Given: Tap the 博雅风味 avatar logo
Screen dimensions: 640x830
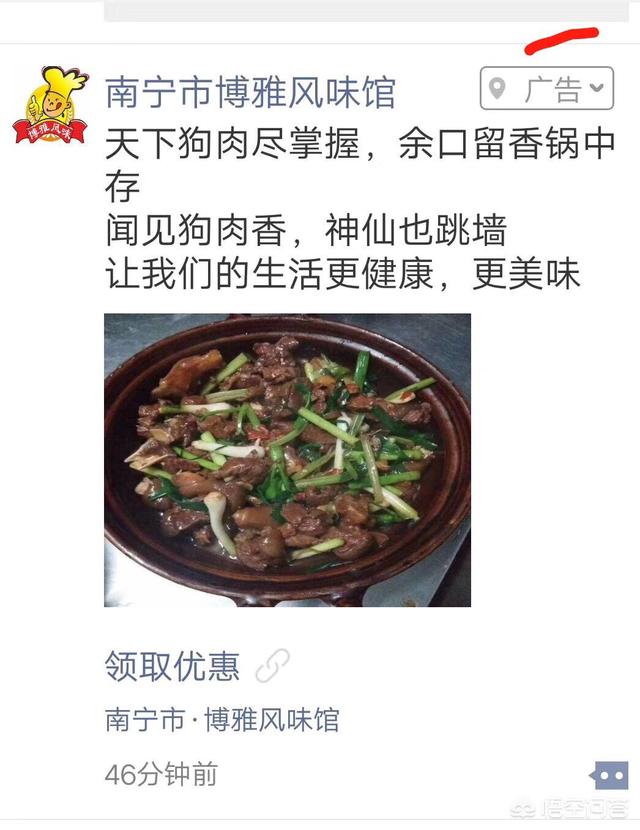Looking at the screenshot, I should (x=50, y=105).
